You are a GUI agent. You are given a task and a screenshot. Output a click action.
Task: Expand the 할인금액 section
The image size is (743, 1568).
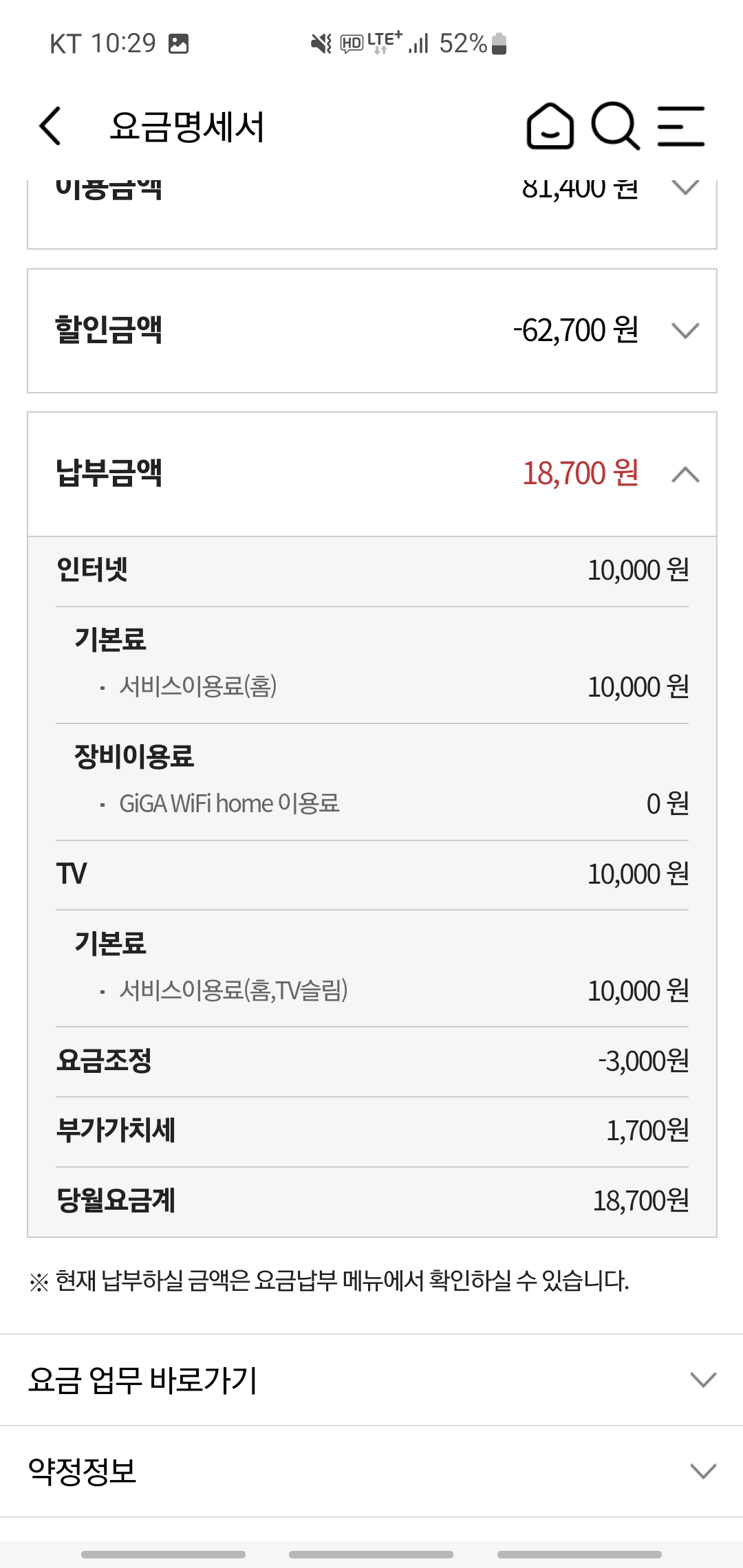coord(685,331)
